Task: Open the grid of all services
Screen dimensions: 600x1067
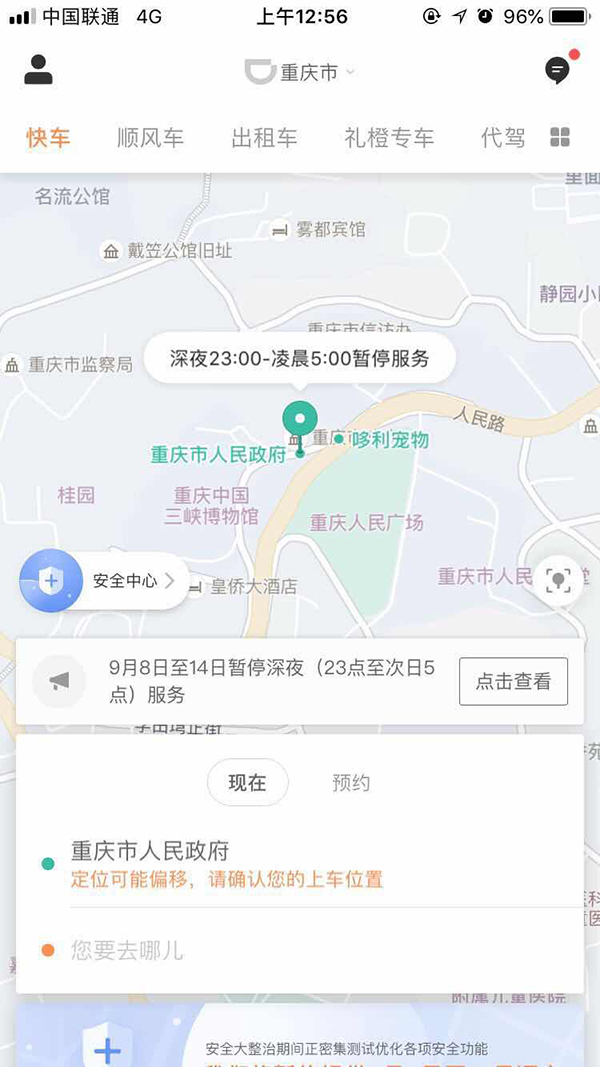Action: pos(560,138)
